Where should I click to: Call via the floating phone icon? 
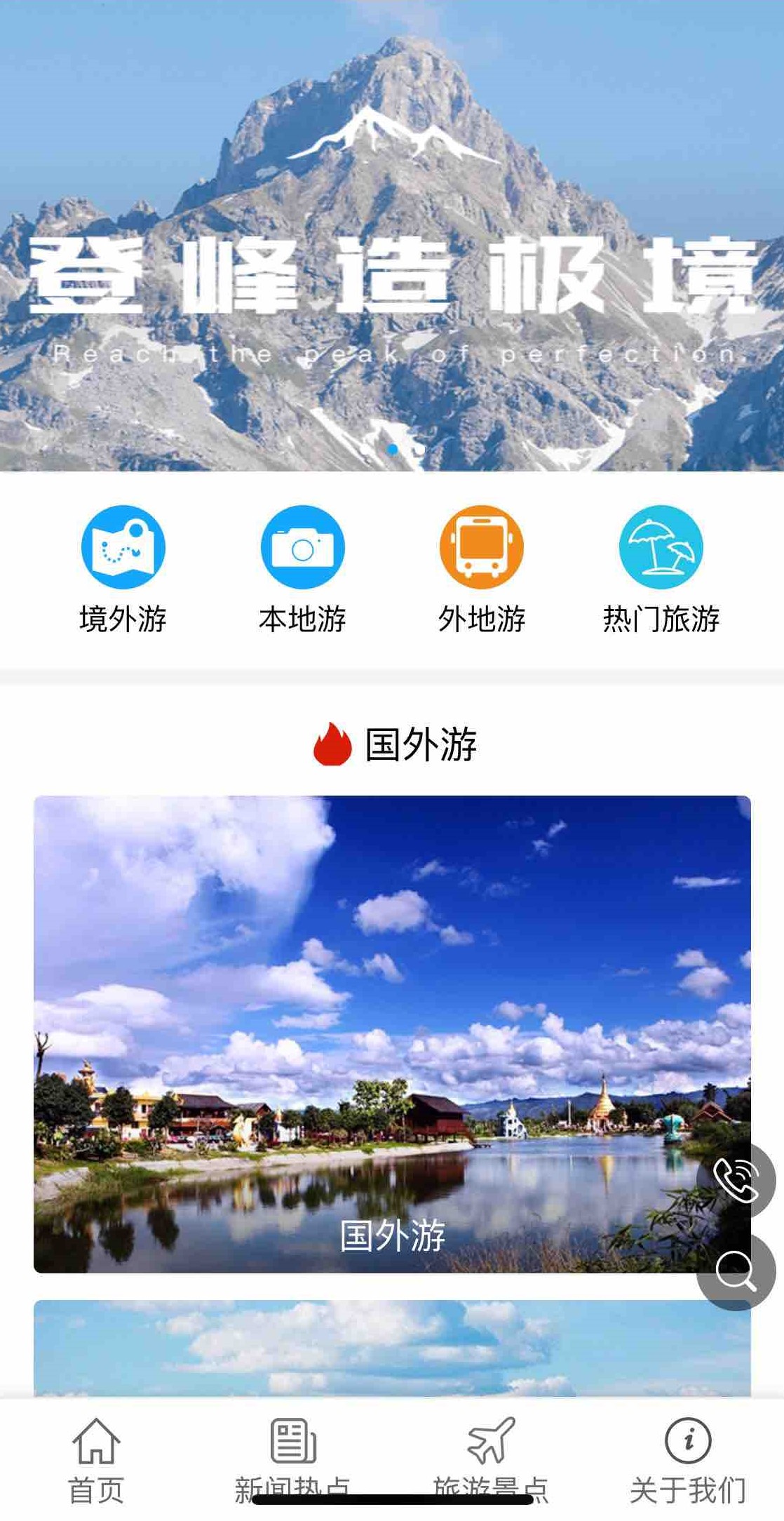[x=736, y=1180]
